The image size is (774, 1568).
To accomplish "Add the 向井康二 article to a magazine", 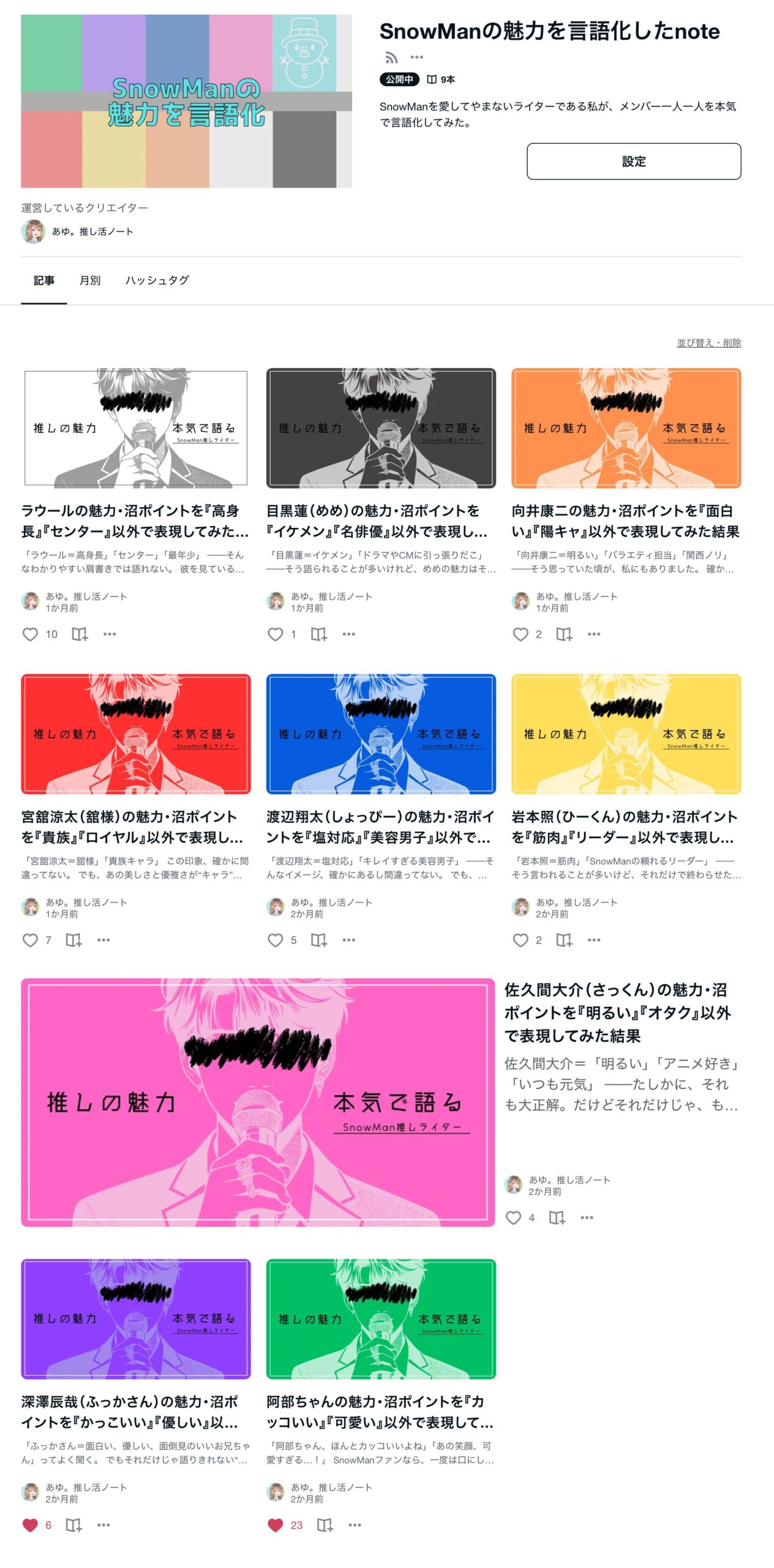I will click(x=563, y=634).
